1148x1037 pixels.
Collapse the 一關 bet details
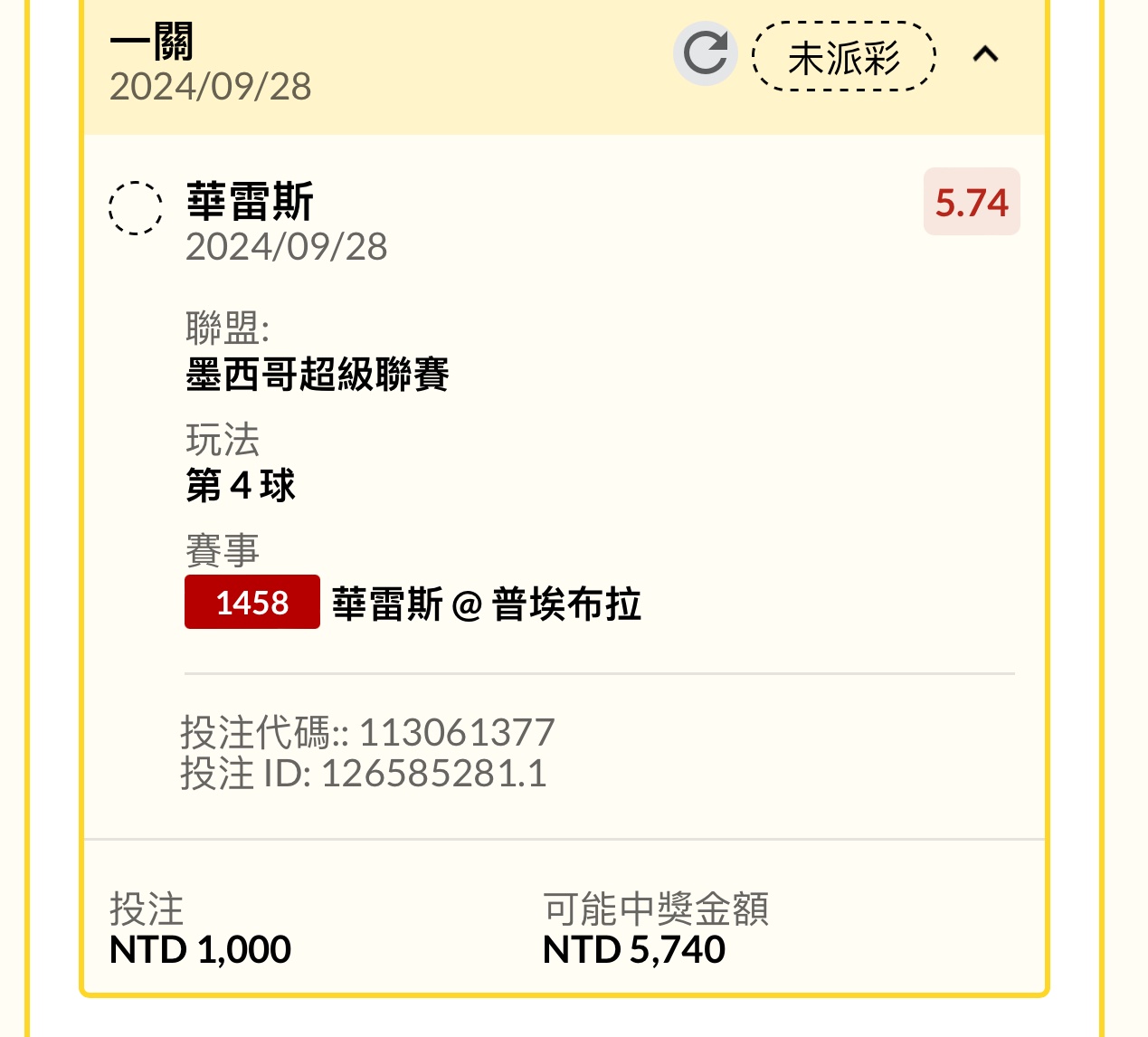click(x=985, y=54)
